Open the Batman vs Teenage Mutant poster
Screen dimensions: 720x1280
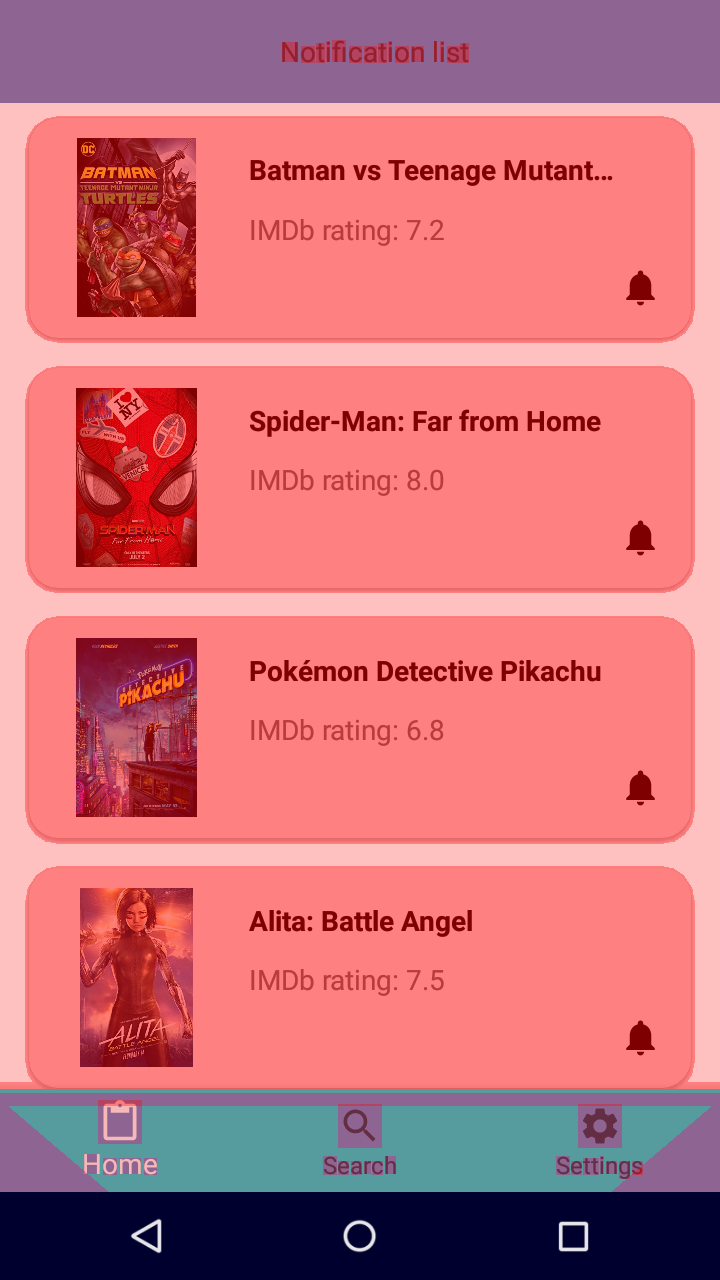pos(136,227)
